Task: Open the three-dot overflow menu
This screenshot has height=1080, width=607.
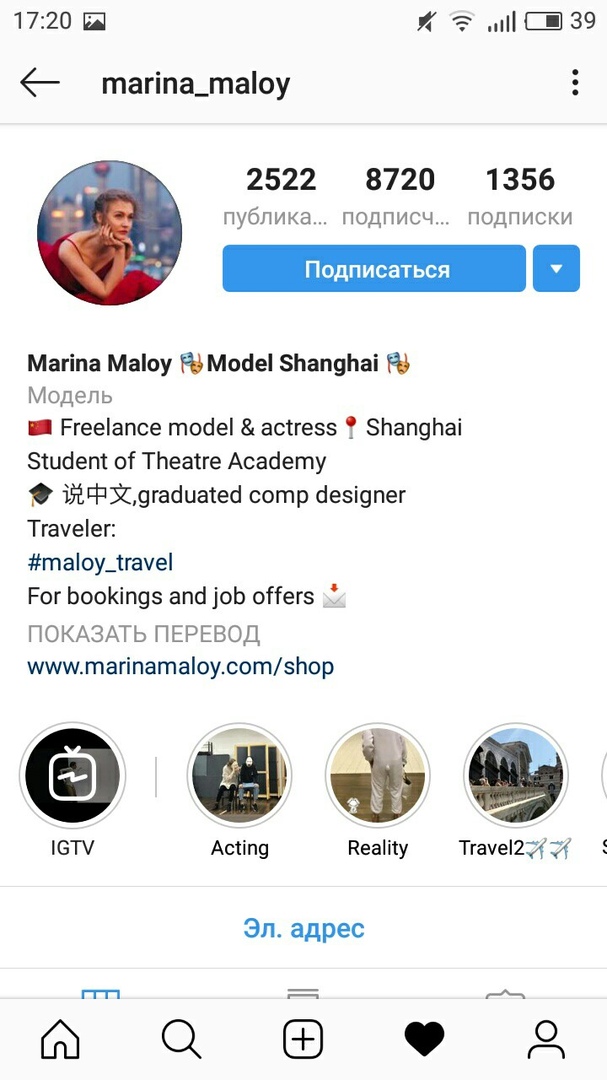Action: [x=575, y=83]
